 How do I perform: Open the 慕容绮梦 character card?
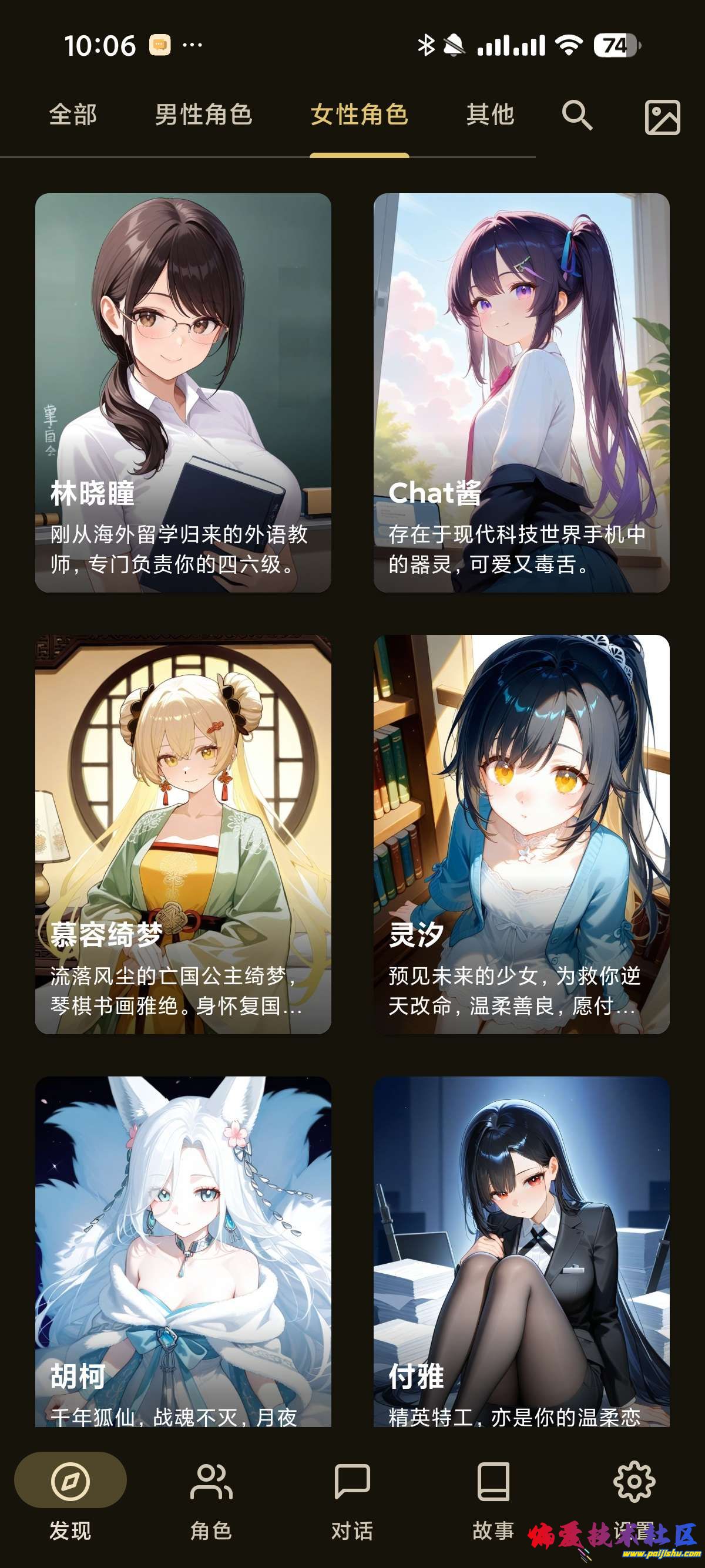pos(183,834)
